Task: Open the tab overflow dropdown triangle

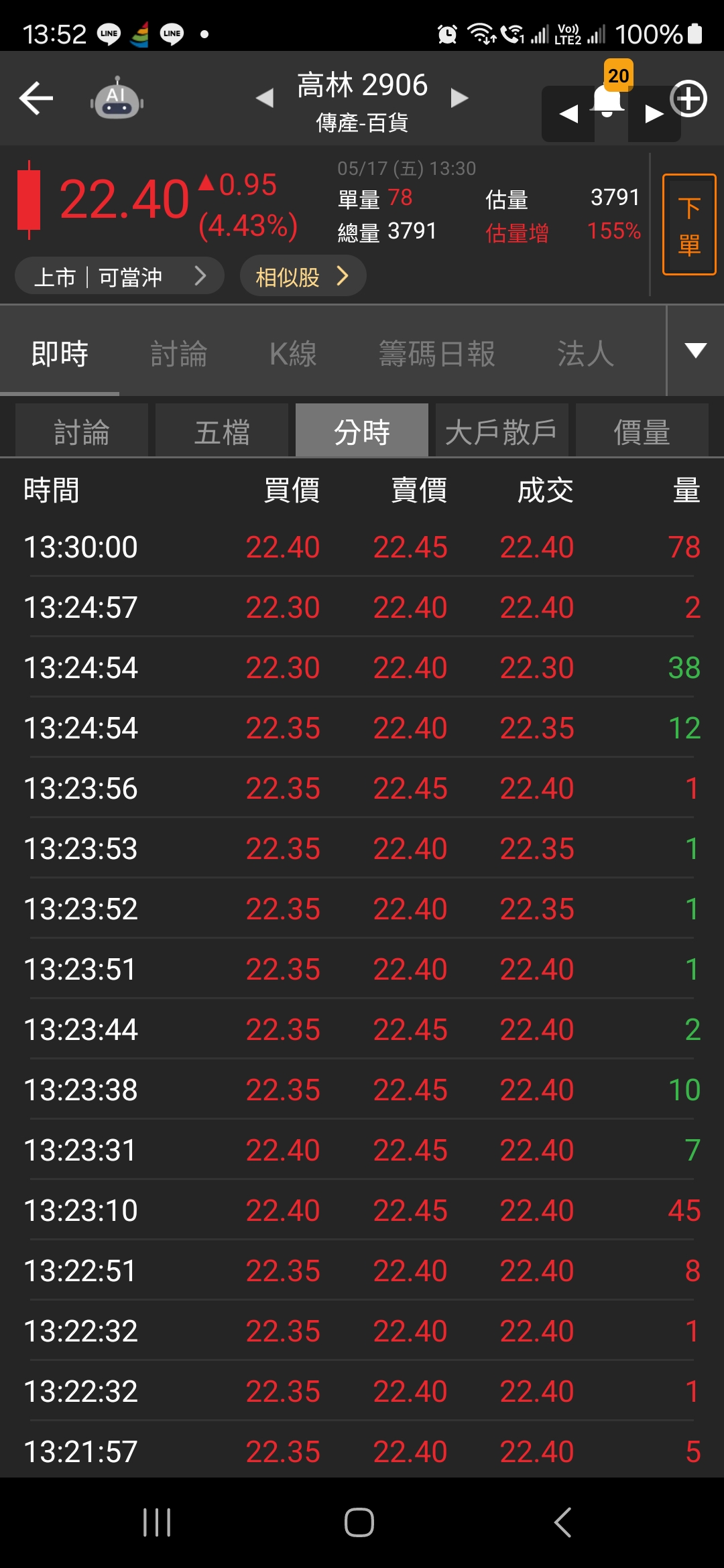Action: 695,352
